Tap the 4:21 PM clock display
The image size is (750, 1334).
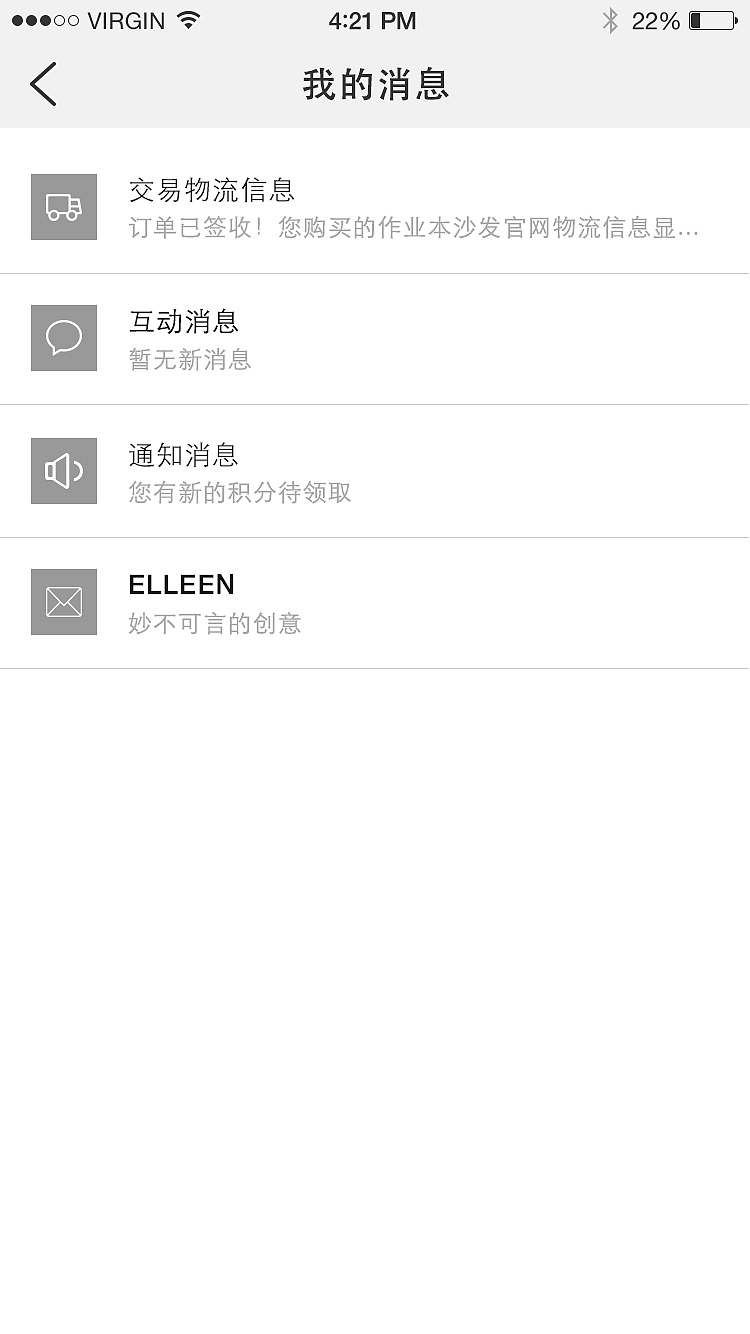click(x=373, y=20)
